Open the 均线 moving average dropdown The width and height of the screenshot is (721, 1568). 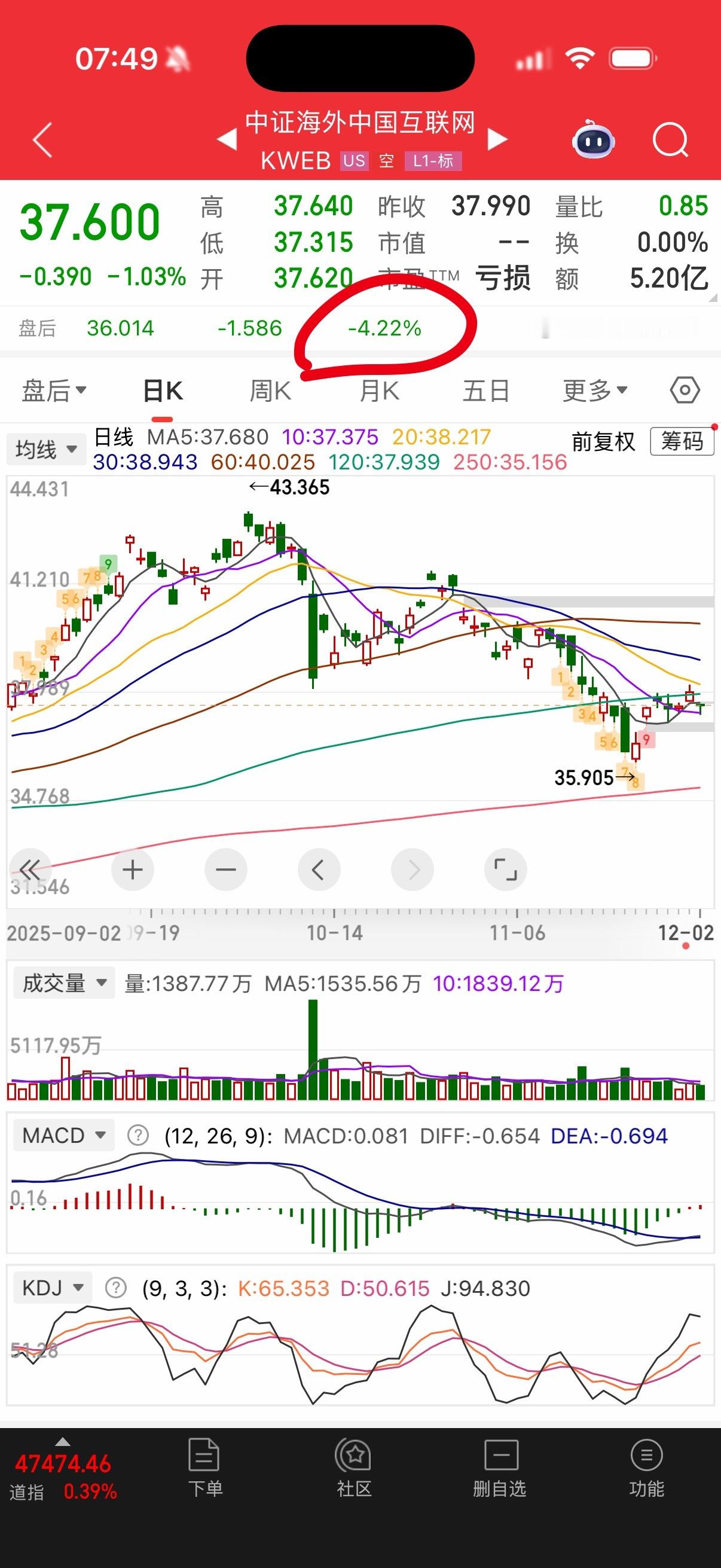tap(45, 449)
